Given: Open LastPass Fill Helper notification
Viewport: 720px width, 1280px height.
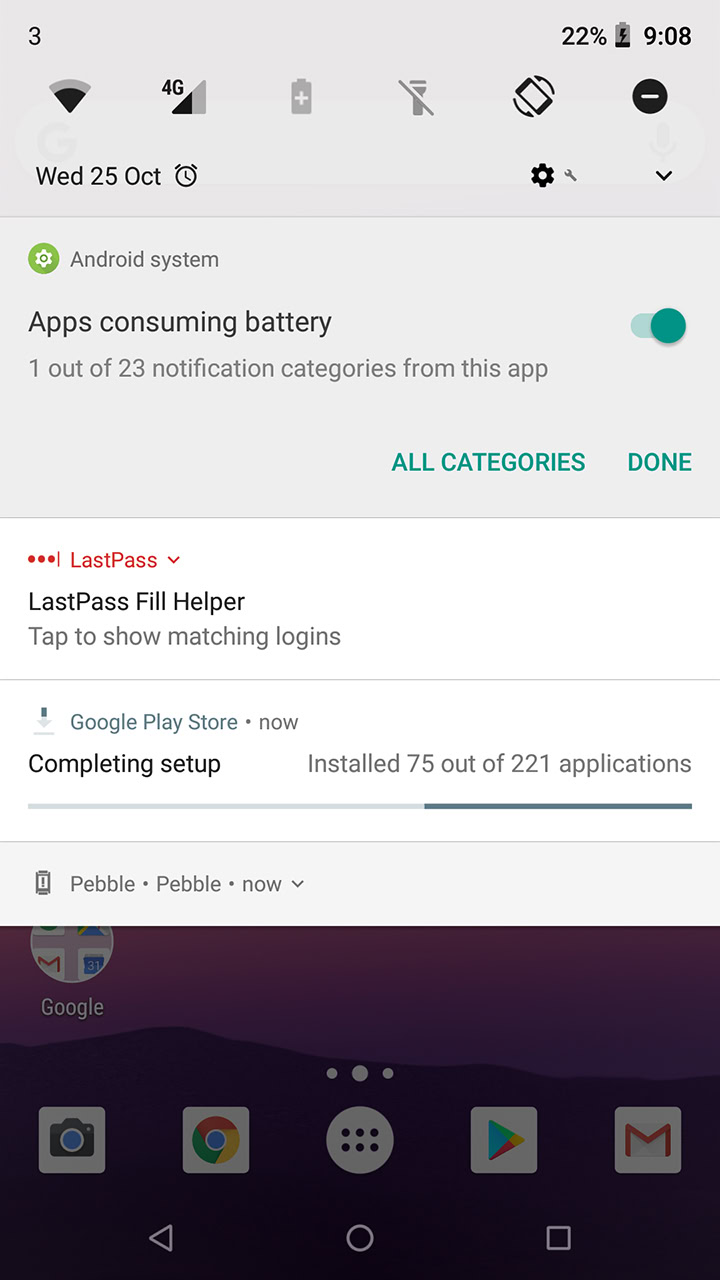Looking at the screenshot, I should pos(360,599).
